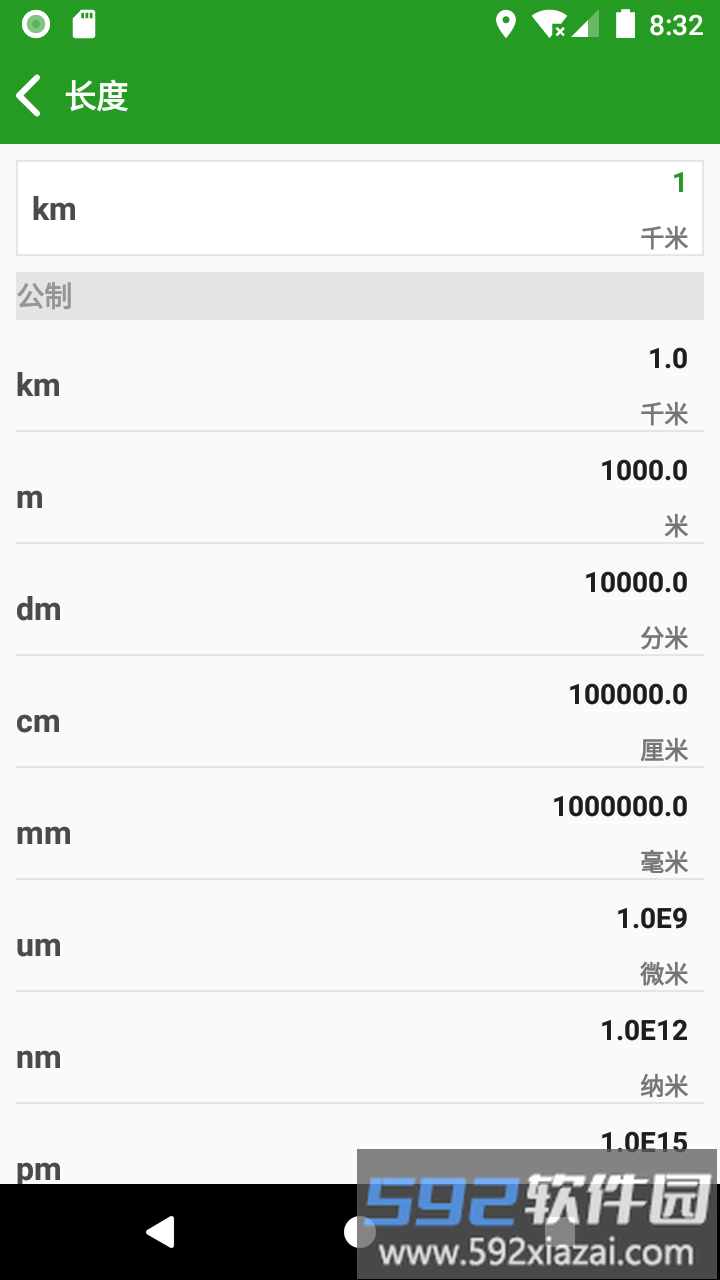720x1280 pixels.
Task: Select the mm 毫米 unit row
Action: [x=360, y=833]
